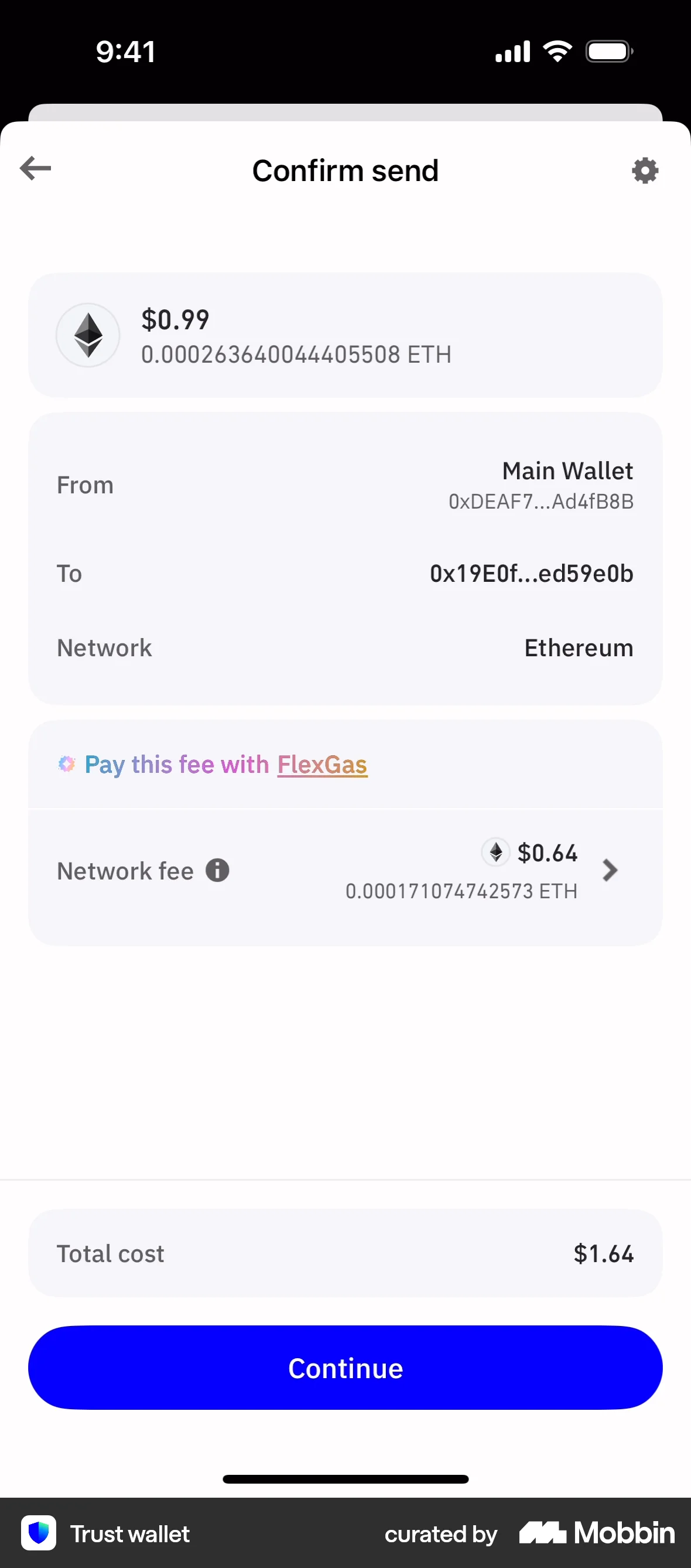Image resolution: width=691 pixels, height=1568 pixels.
Task: Tap the Mobbin logo in the footer
Action: tap(595, 1534)
